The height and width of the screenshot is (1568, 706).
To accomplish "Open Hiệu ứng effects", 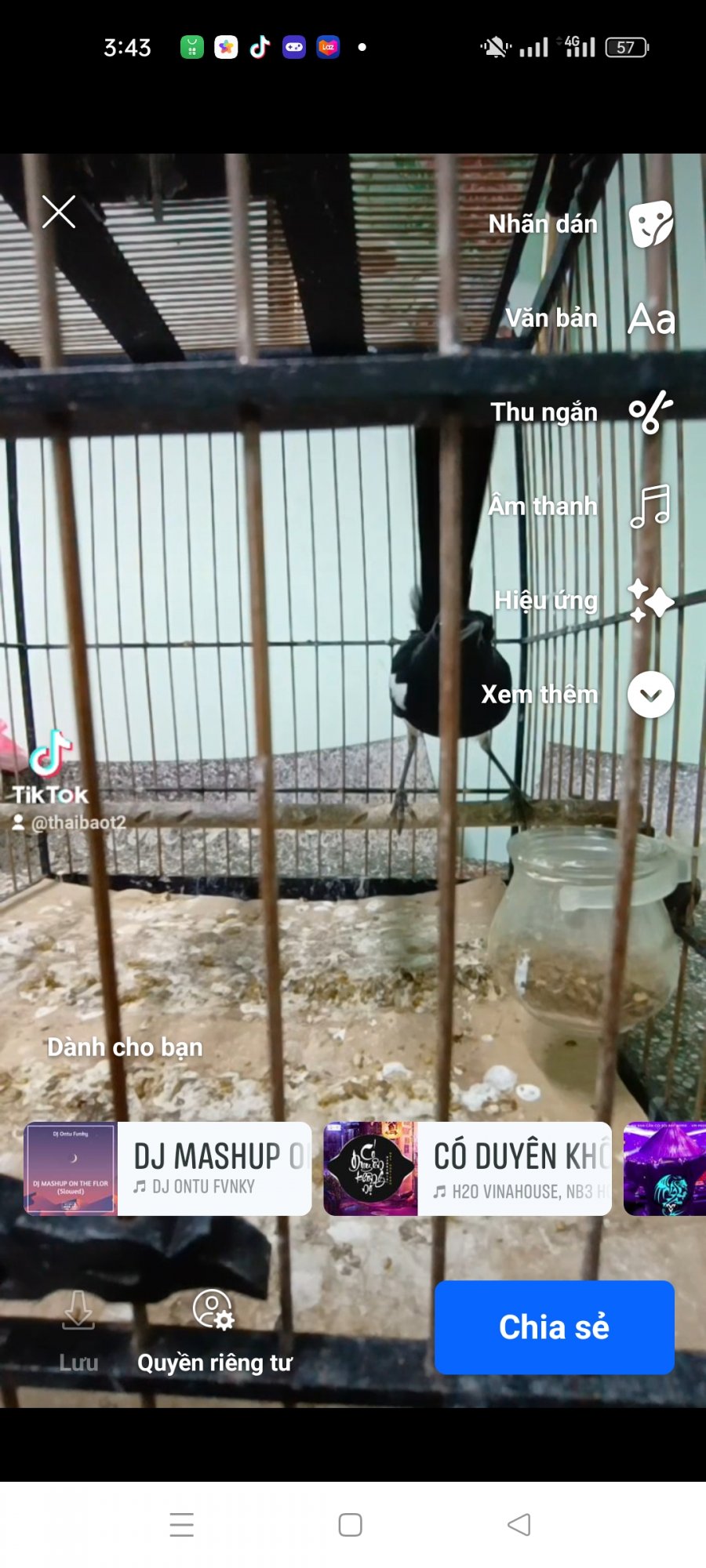I will 650,601.
